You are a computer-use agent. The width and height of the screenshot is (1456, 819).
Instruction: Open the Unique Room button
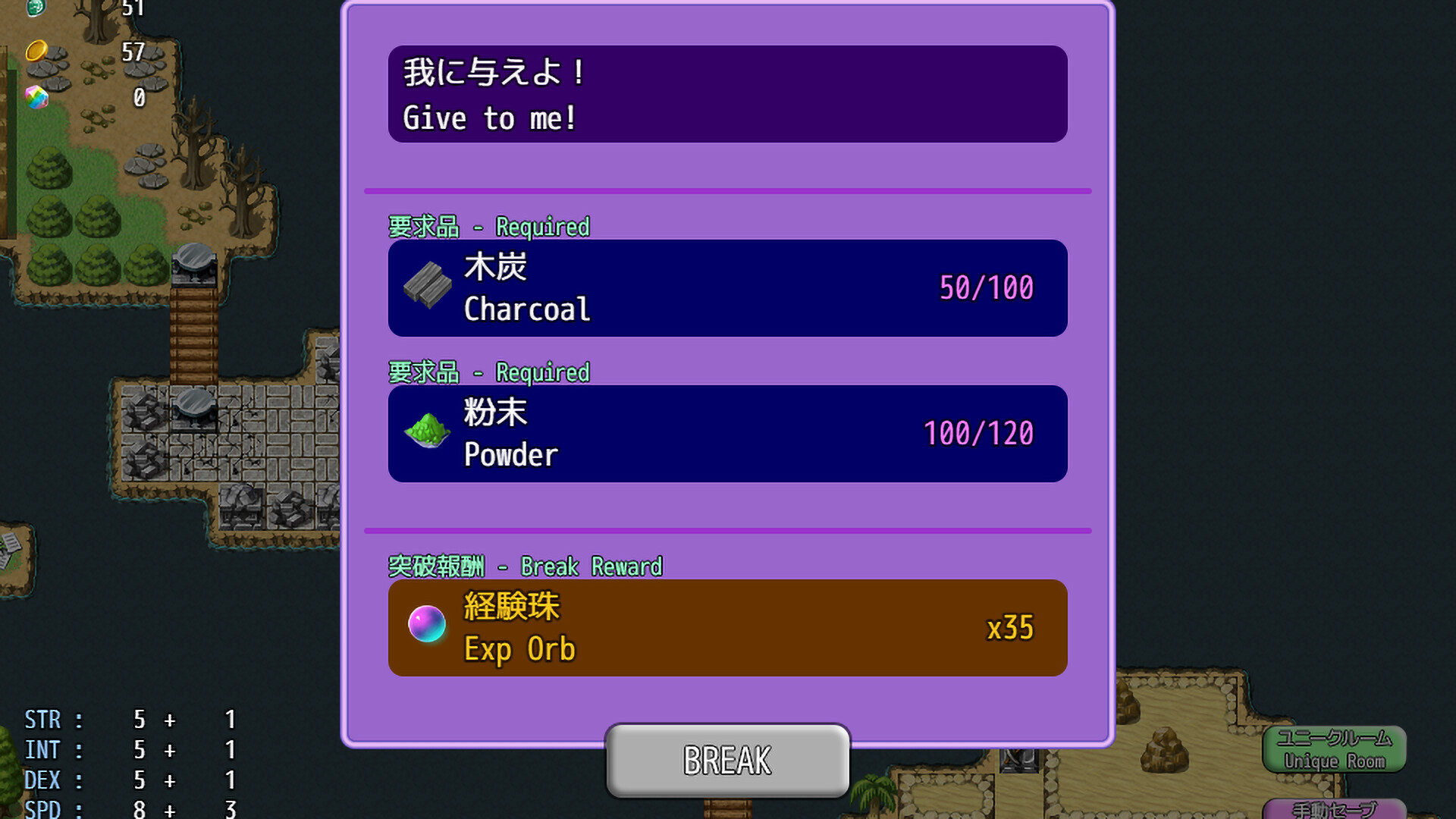1334,749
